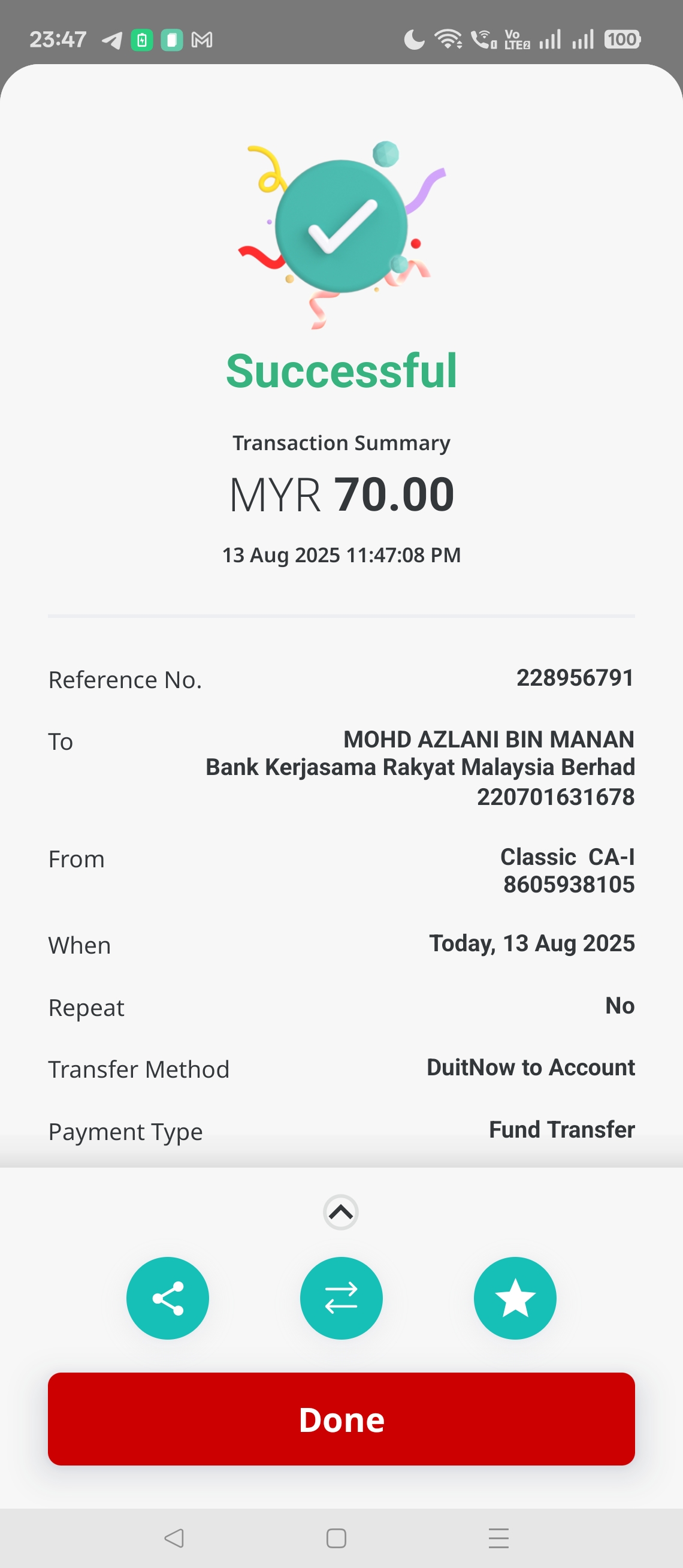The image size is (683, 1568).
Task: Open the recent apps menu
Action: pyautogui.click(x=498, y=1537)
